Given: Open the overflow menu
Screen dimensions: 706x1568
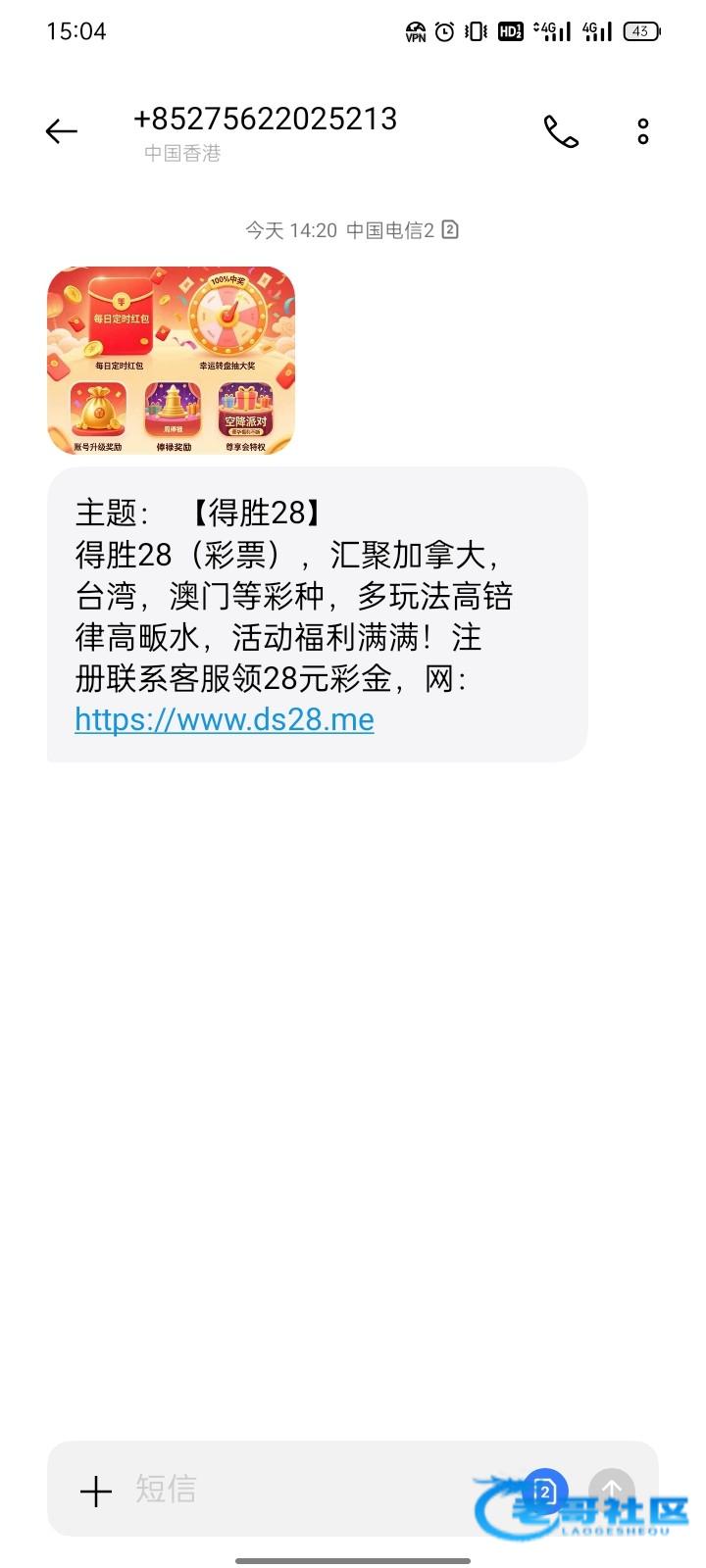Looking at the screenshot, I should click(643, 131).
